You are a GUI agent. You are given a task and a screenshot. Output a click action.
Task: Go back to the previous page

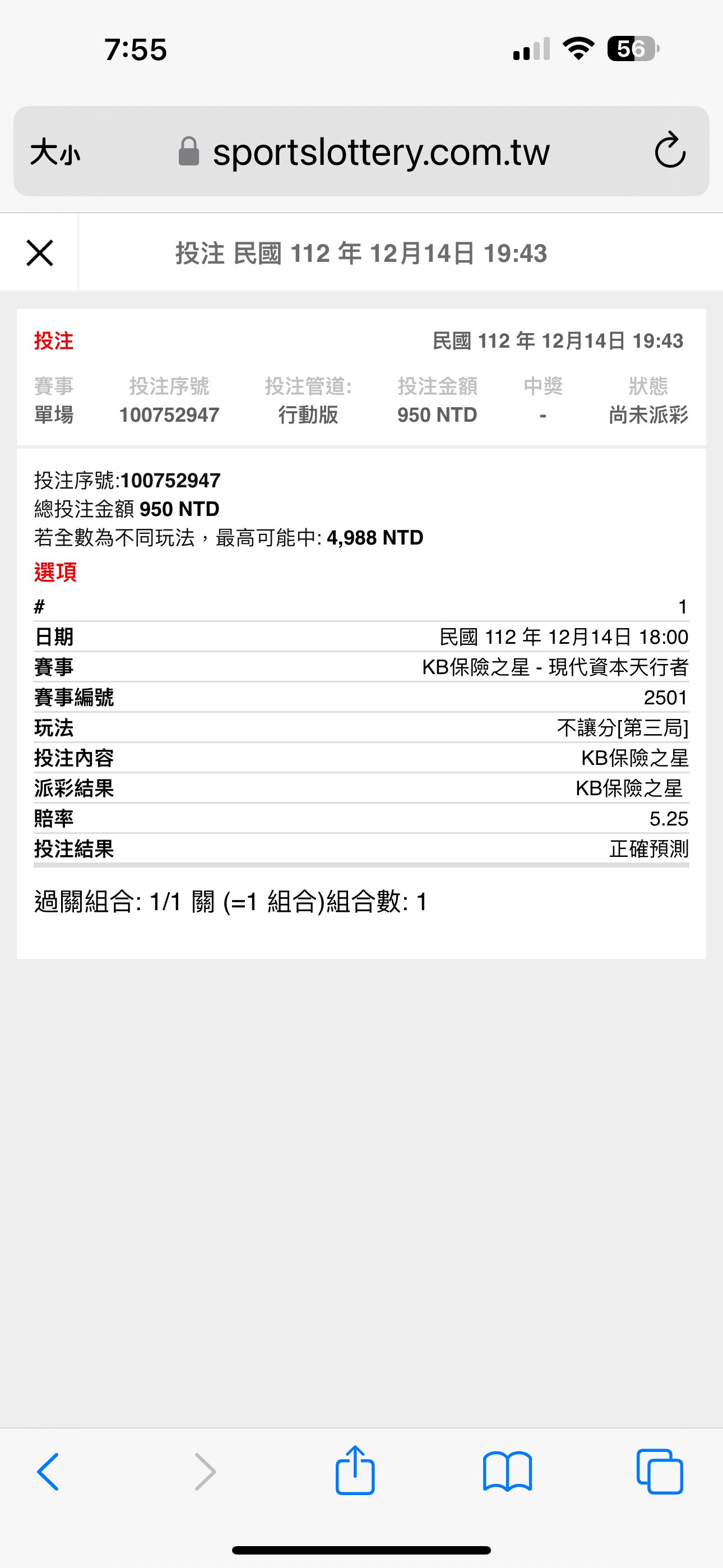point(48,1472)
